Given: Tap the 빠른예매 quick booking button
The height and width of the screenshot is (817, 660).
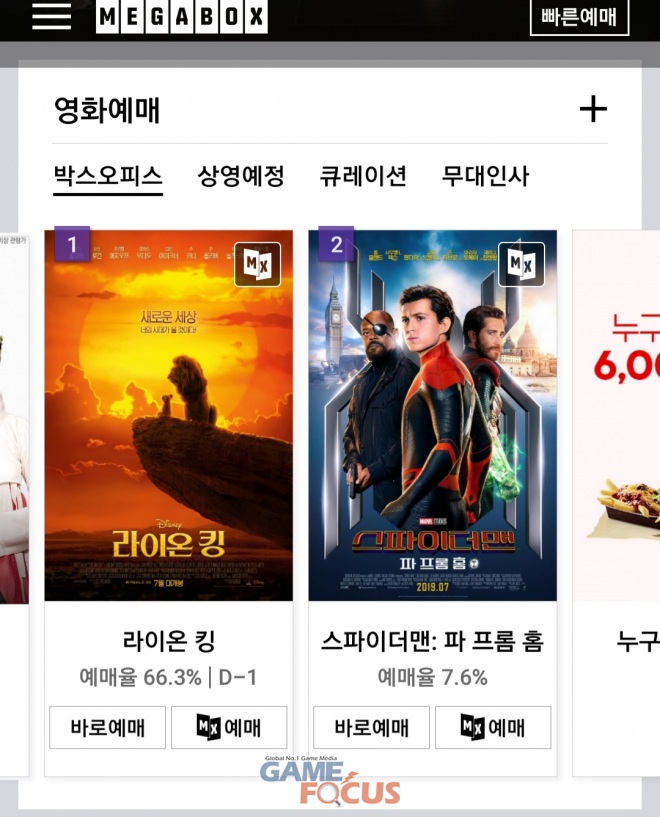Looking at the screenshot, I should click(x=579, y=16).
